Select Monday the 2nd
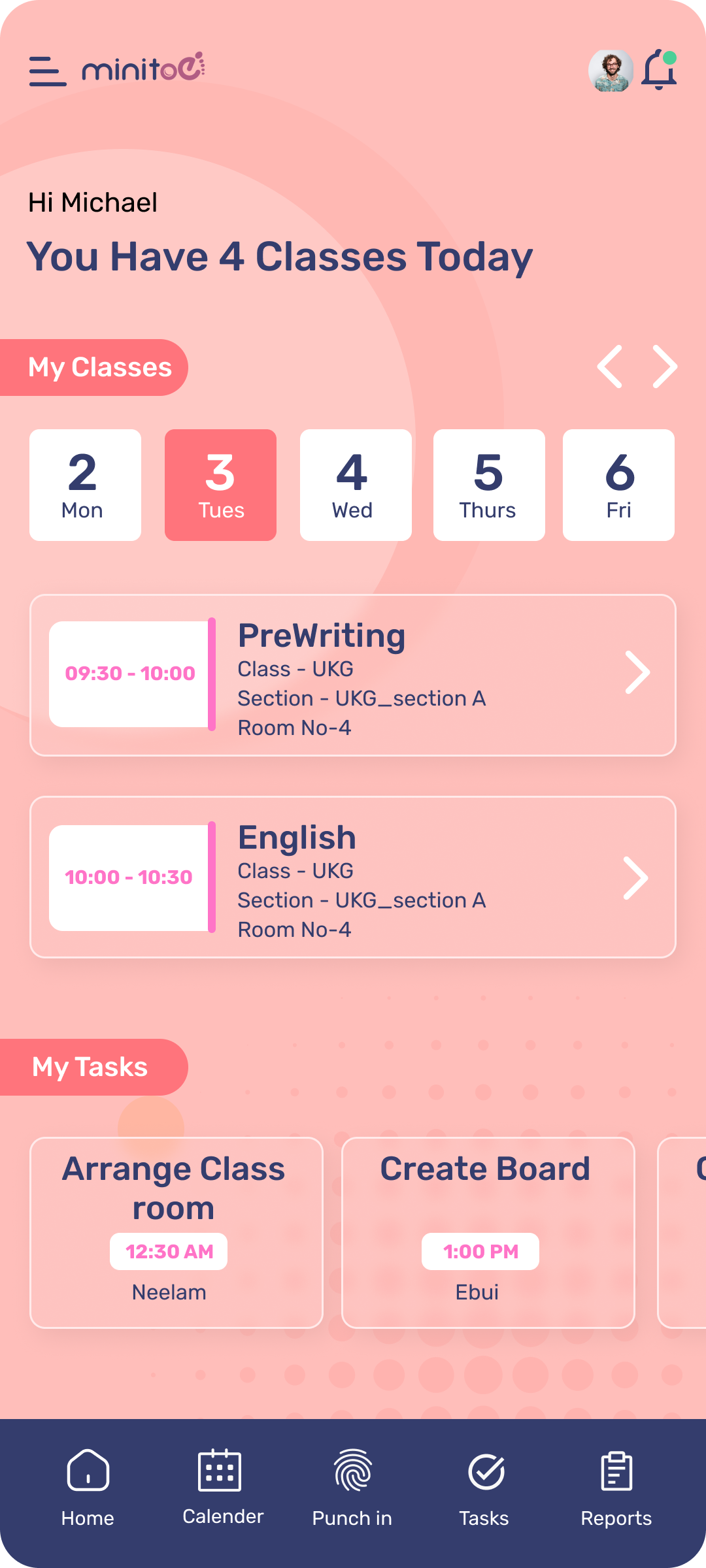This screenshot has height=1568, width=706. [85, 485]
